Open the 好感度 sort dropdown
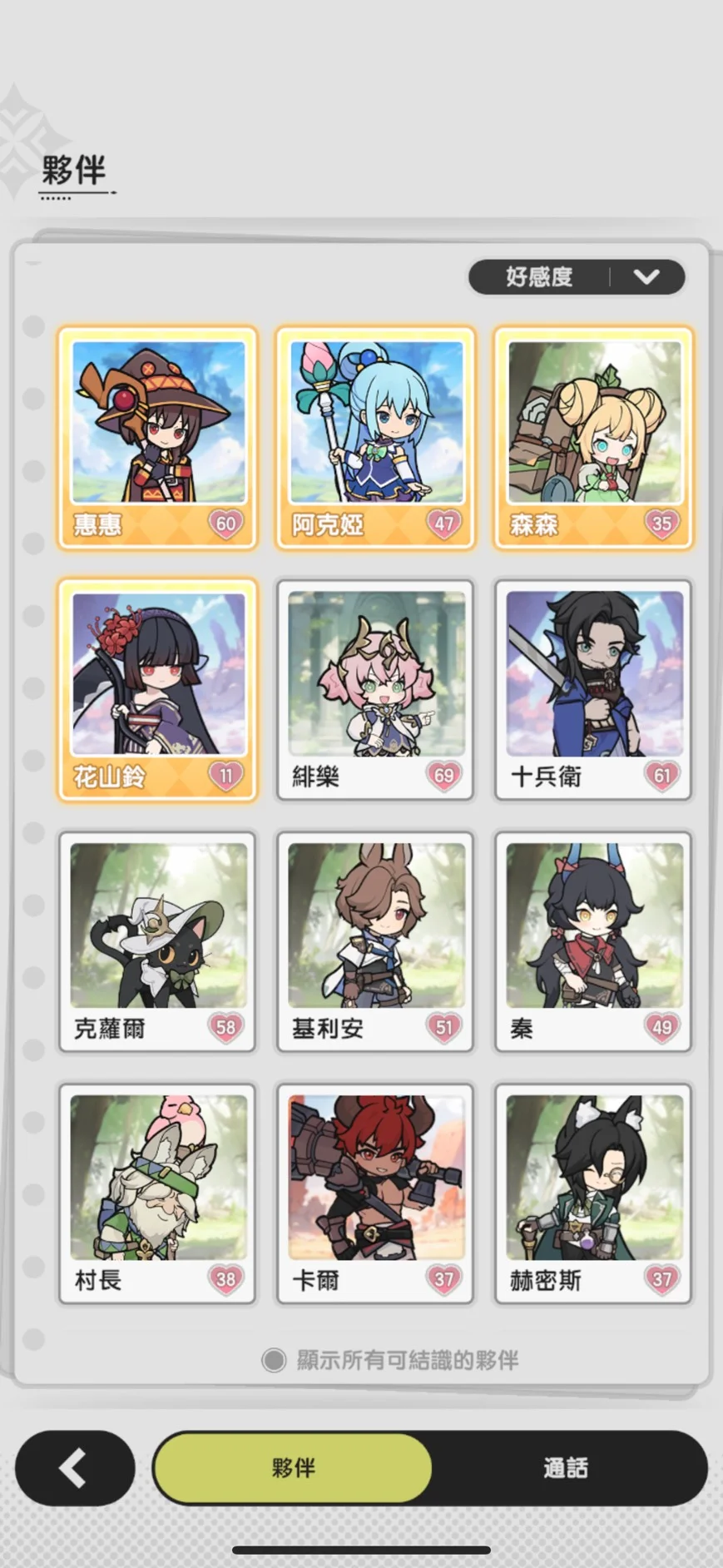The width and height of the screenshot is (723, 1568). point(577,277)
